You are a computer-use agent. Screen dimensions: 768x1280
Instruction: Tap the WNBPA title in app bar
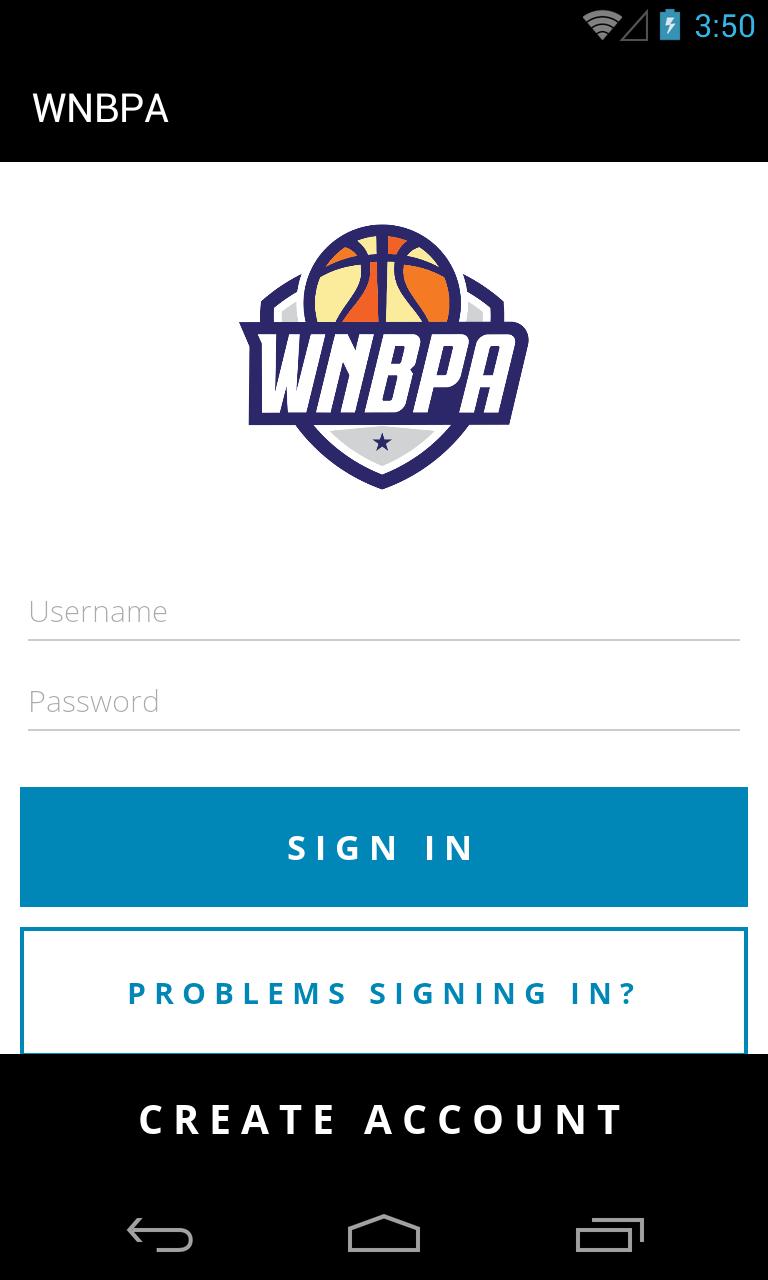coord(100,108)
